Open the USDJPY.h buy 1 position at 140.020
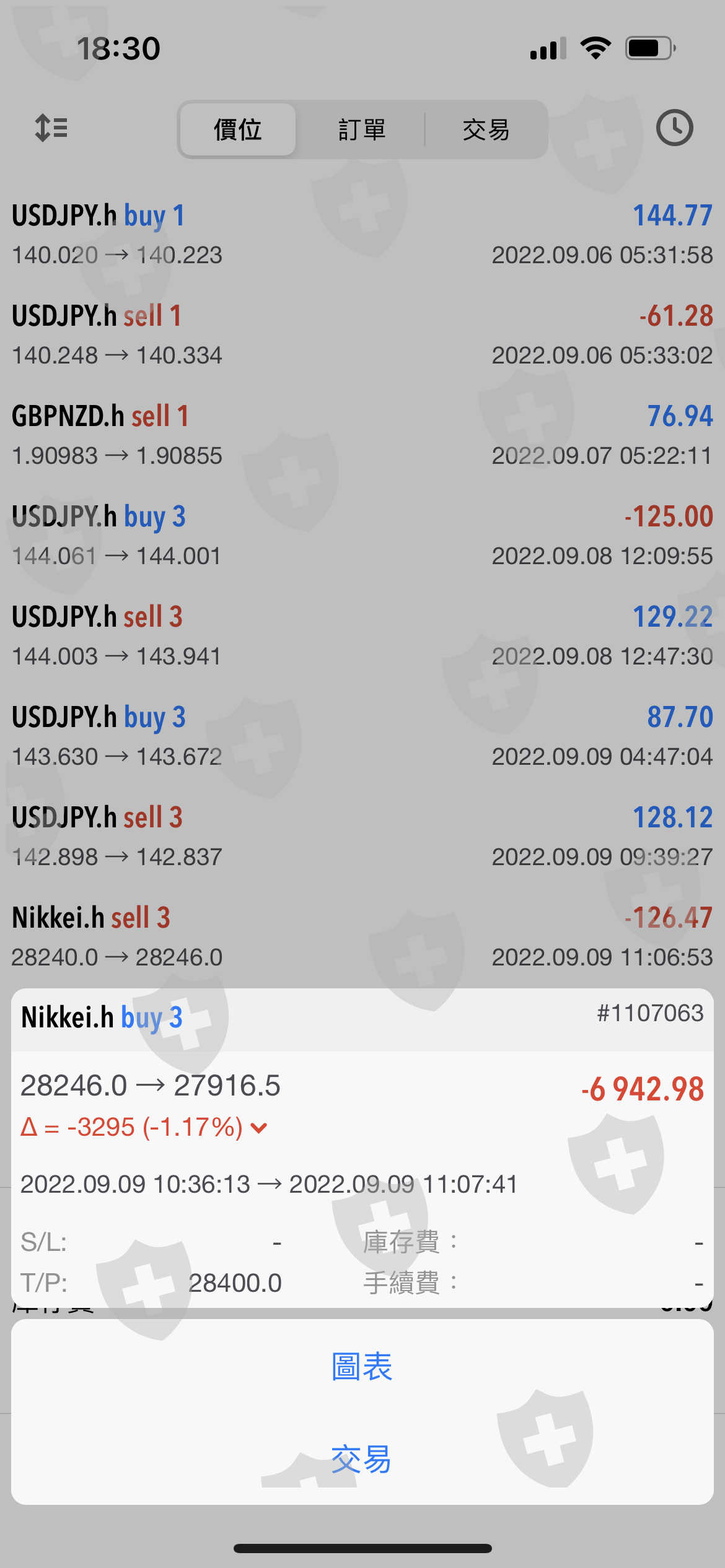This screenshot has height=1568, width=725. (x=362, y=235)
